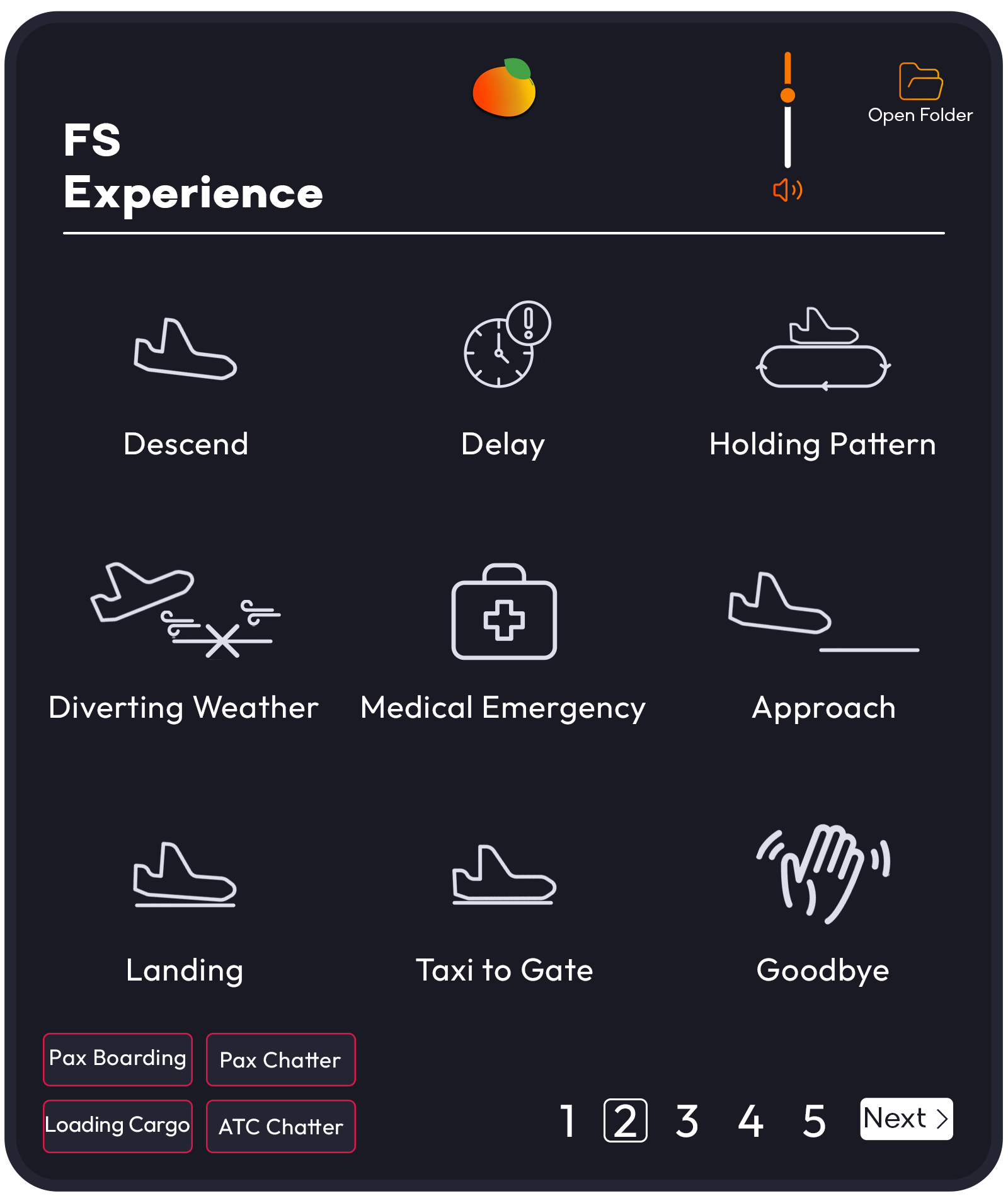
Task: Select the Approach announcement
Action: point(823,643)
